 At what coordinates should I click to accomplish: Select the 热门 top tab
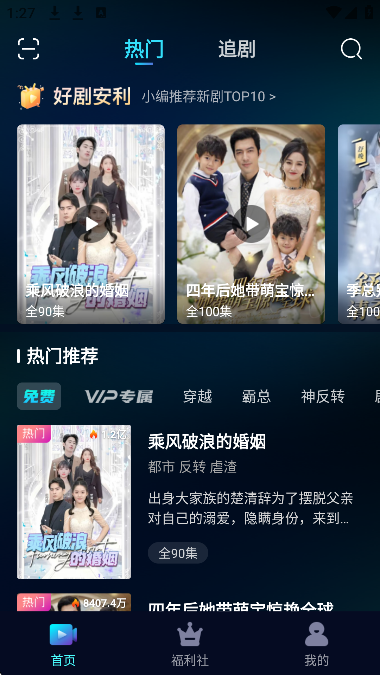point(144,49)
